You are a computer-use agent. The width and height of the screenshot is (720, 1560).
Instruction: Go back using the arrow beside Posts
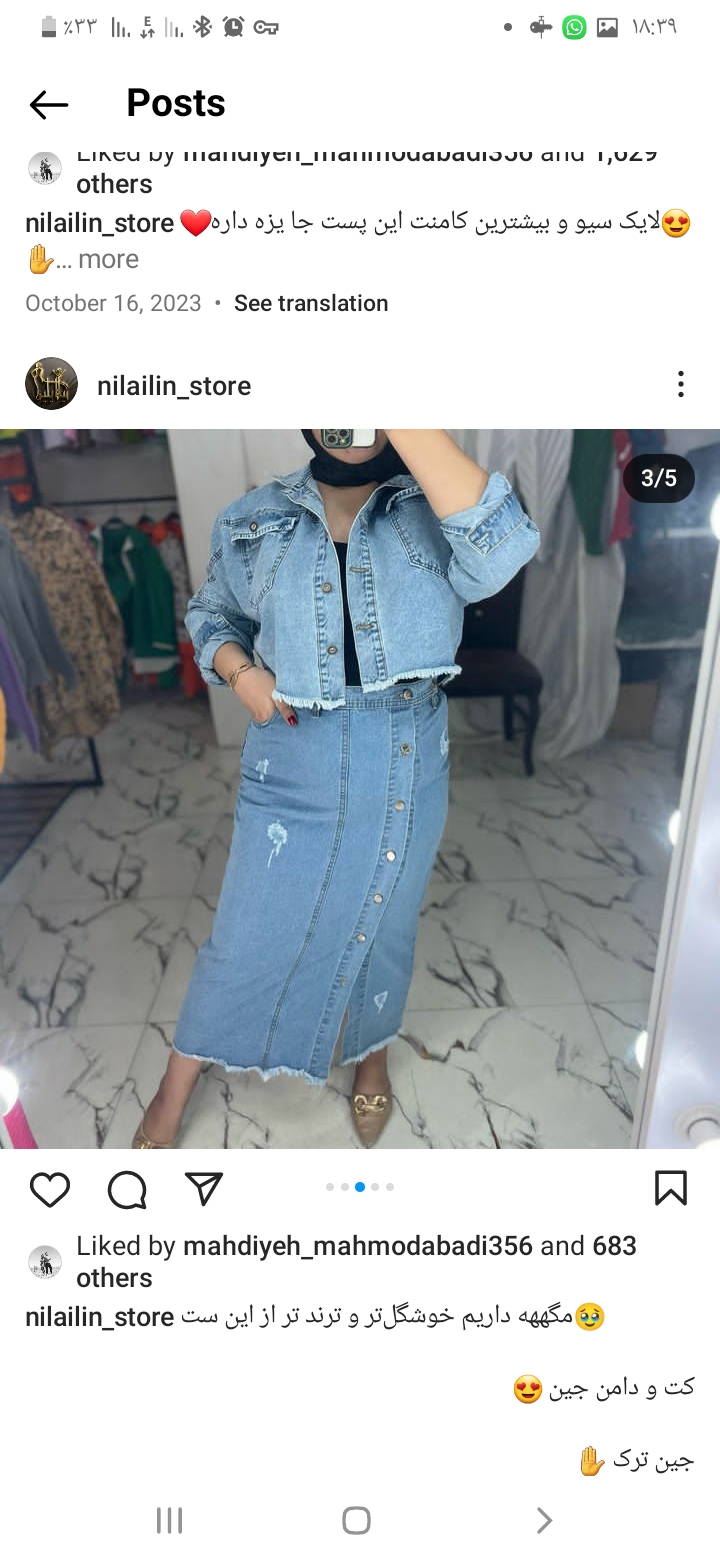pyautogui.click(x=48, y=104)
